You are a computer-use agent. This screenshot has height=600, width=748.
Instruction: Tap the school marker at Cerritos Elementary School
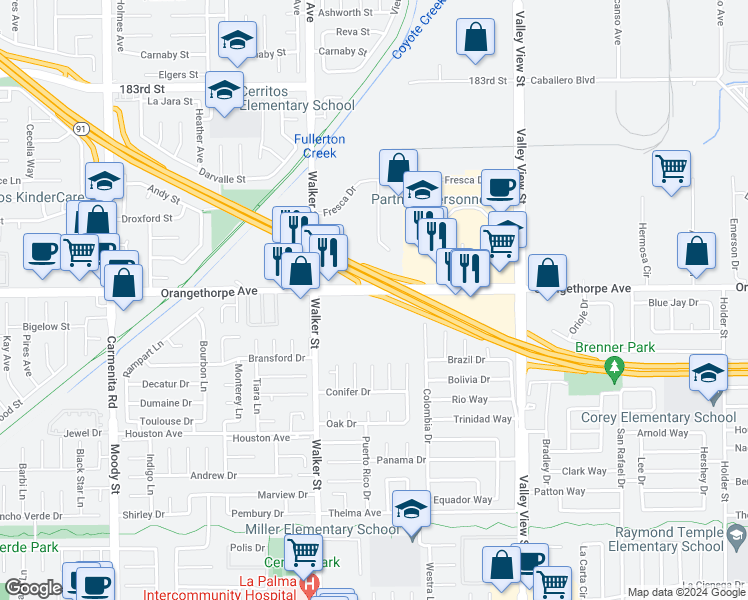[224, 93]
